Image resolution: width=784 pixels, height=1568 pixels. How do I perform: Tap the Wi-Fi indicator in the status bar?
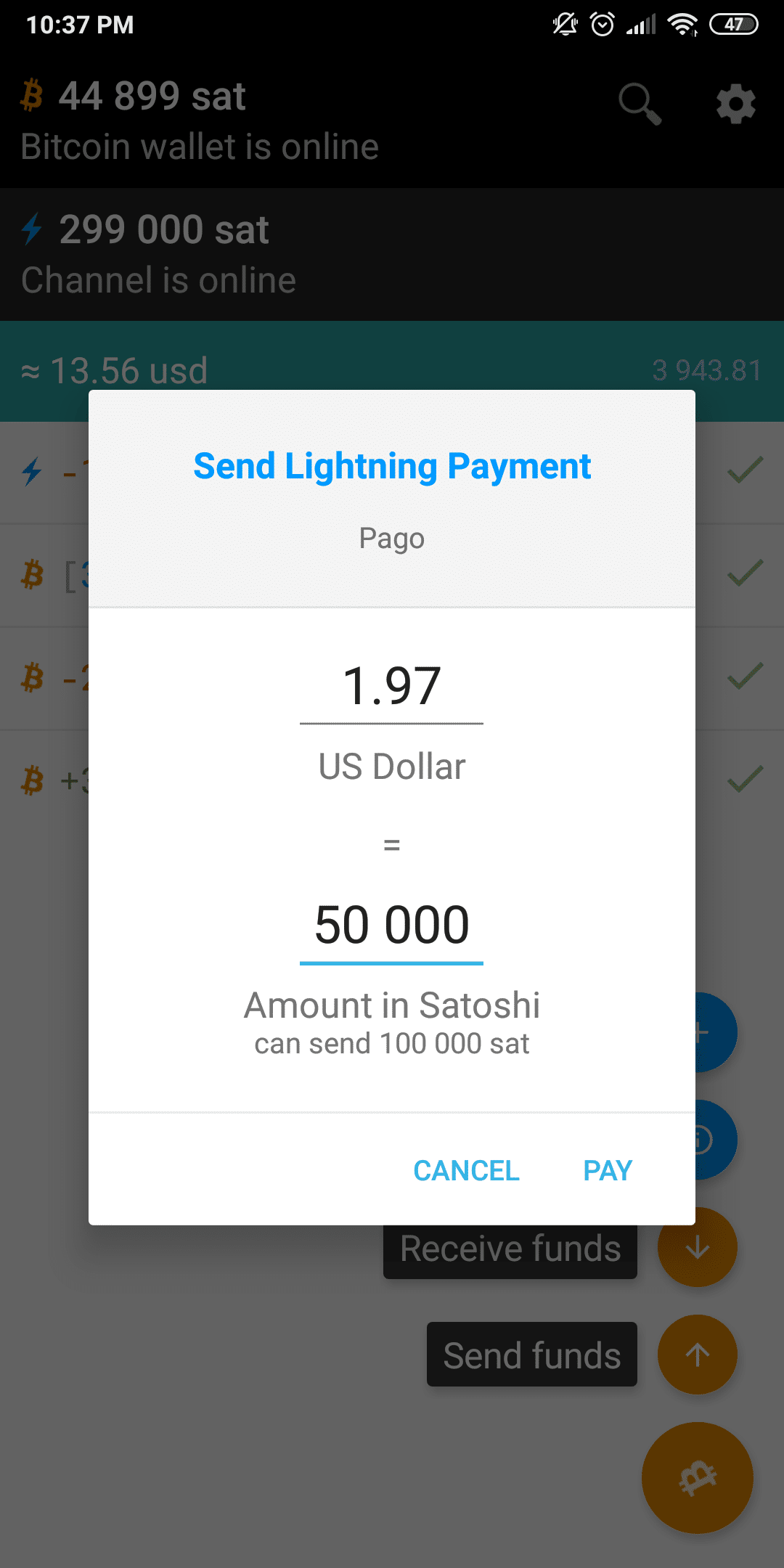pos(681,24)
